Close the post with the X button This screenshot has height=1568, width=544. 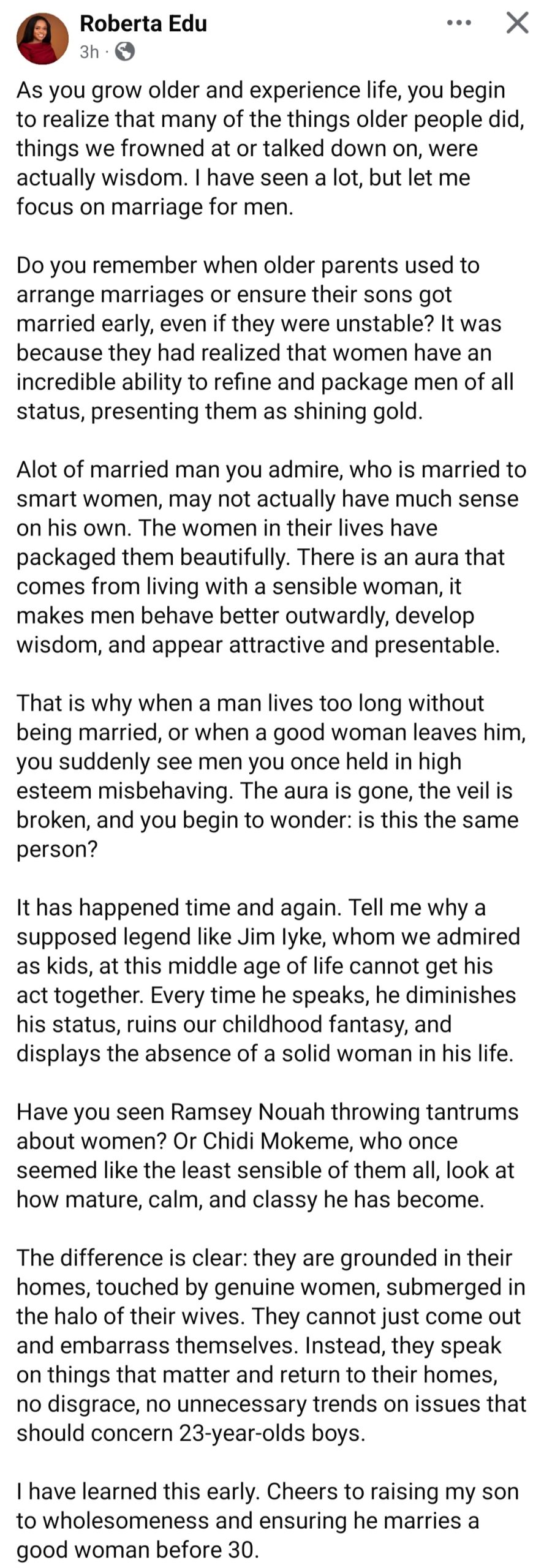pos(517,23)
